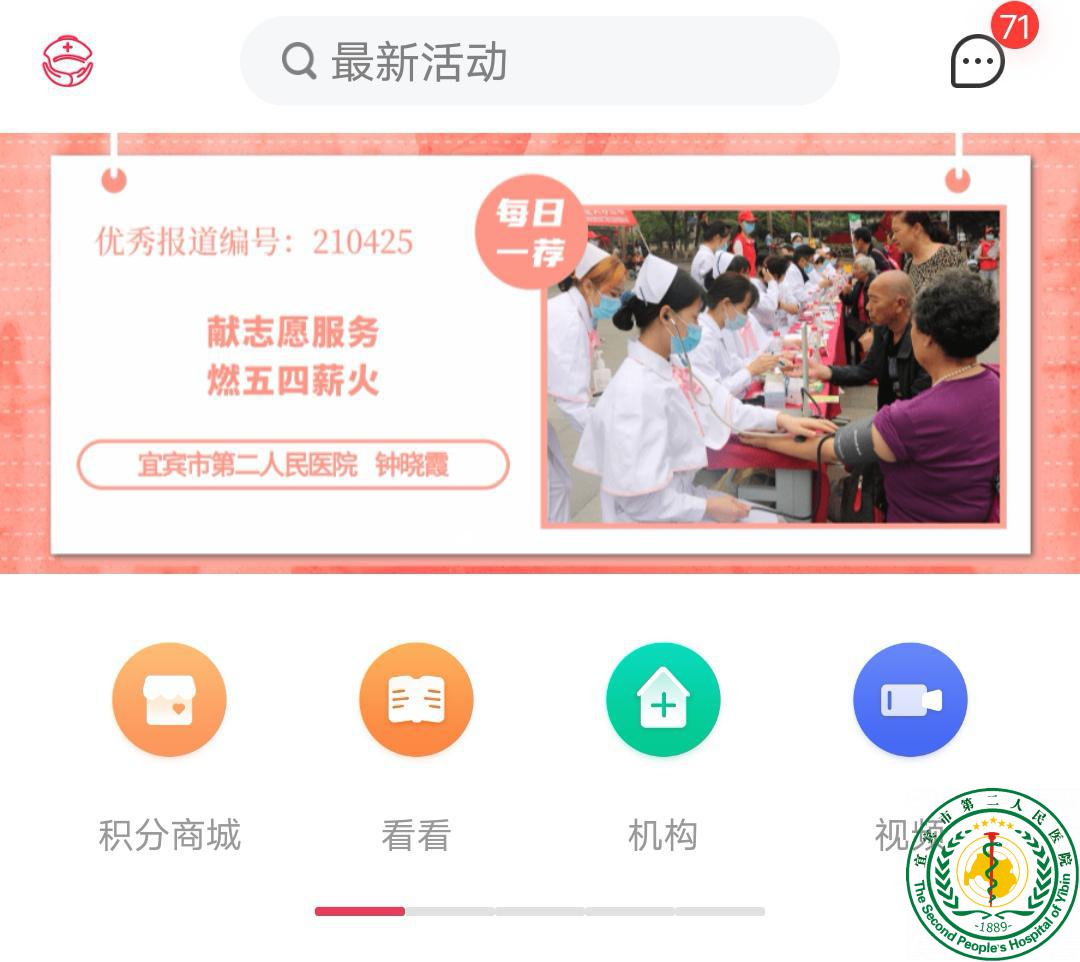Viewport: 1080px width, 962px height.
Task: Open 积分商城 points mall
Action: coord(169,700)
